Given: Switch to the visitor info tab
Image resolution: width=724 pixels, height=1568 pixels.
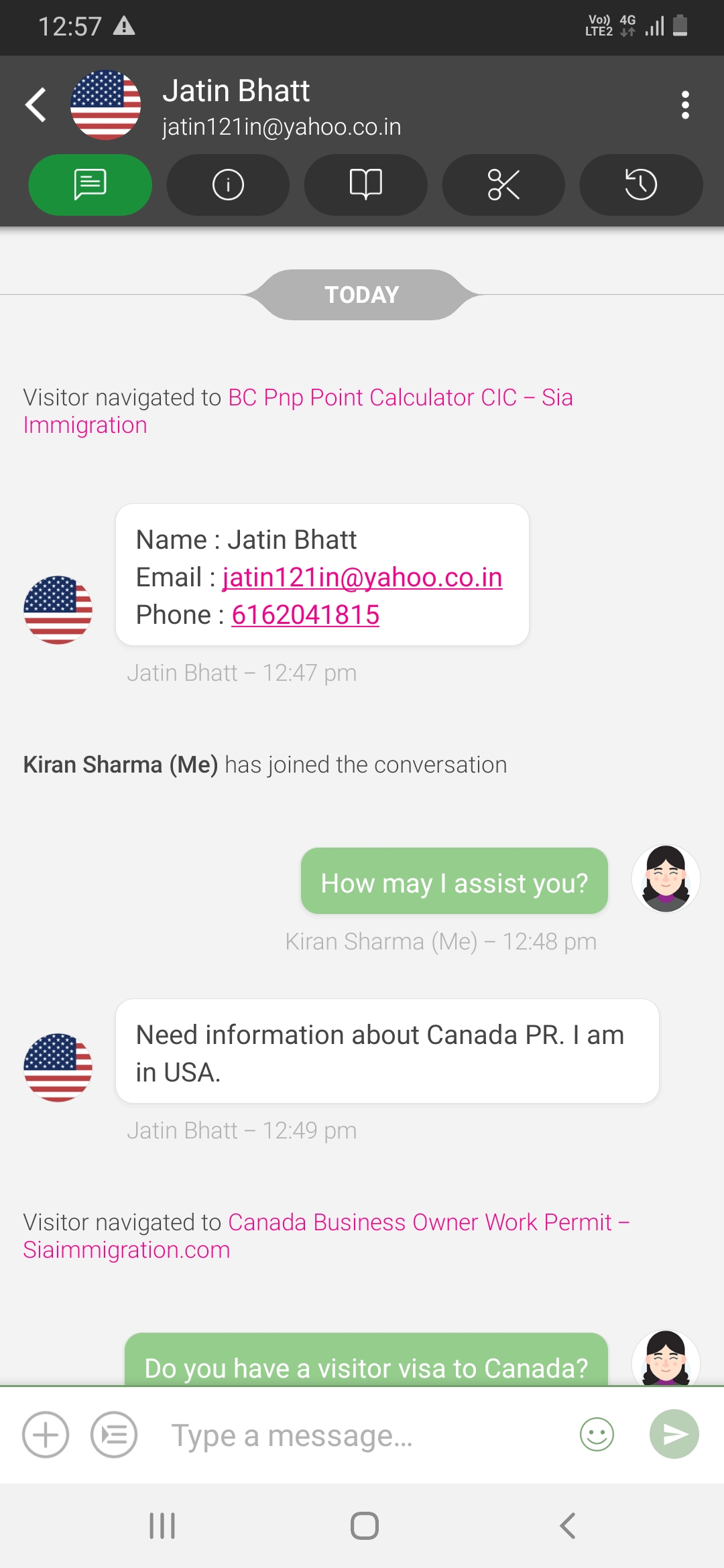Looking at the screenshot, I should point(228,185).
